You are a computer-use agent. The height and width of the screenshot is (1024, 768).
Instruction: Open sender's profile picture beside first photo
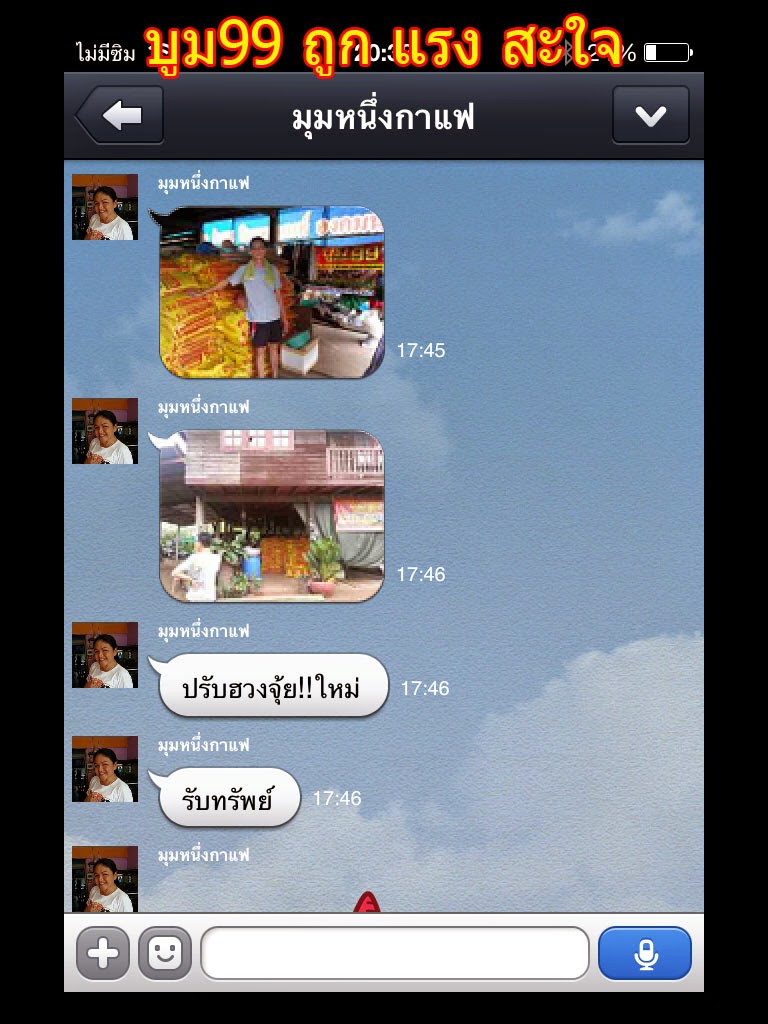(104, 207)
